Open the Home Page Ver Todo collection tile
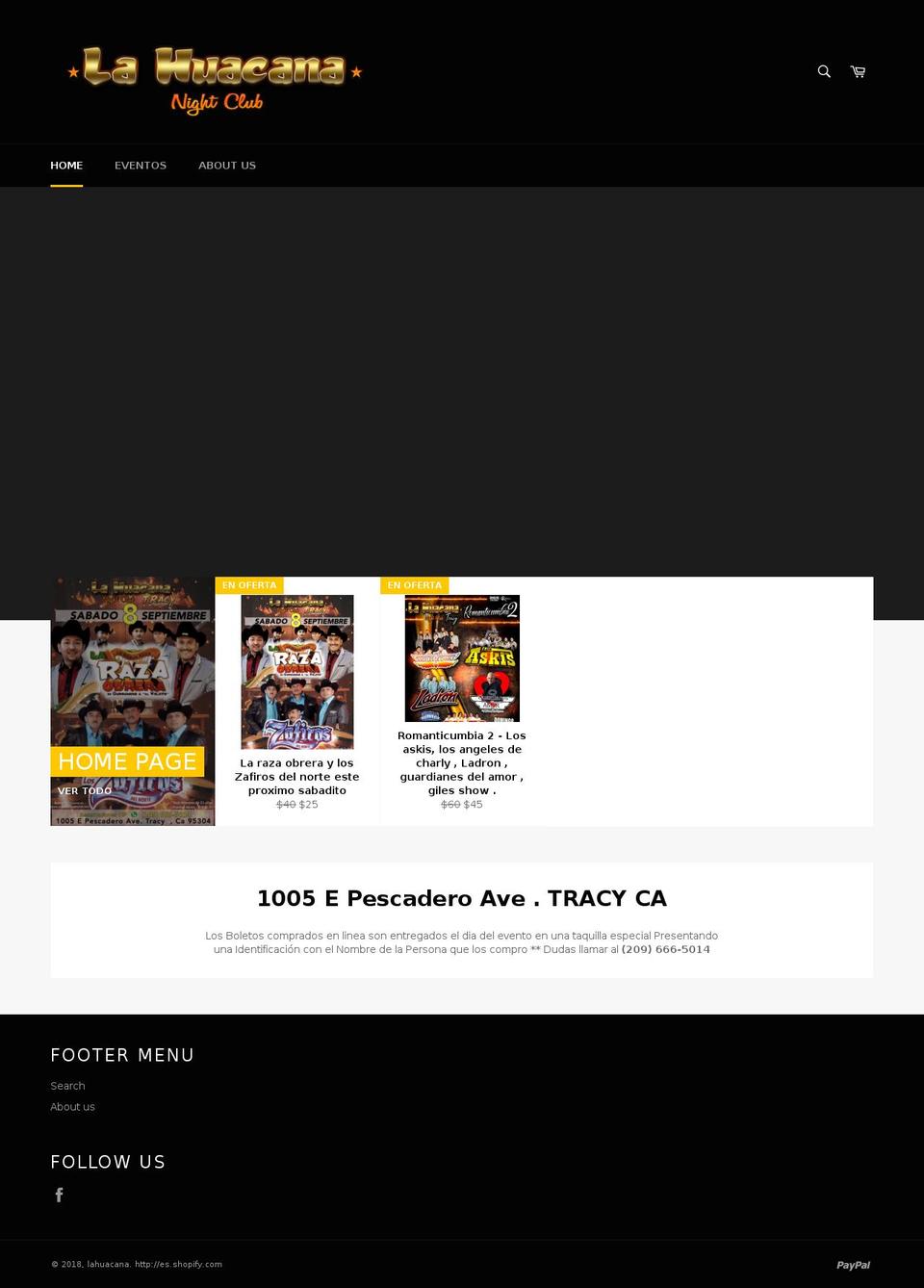This screenshot has width=924, height=1288. coord(133,701)
